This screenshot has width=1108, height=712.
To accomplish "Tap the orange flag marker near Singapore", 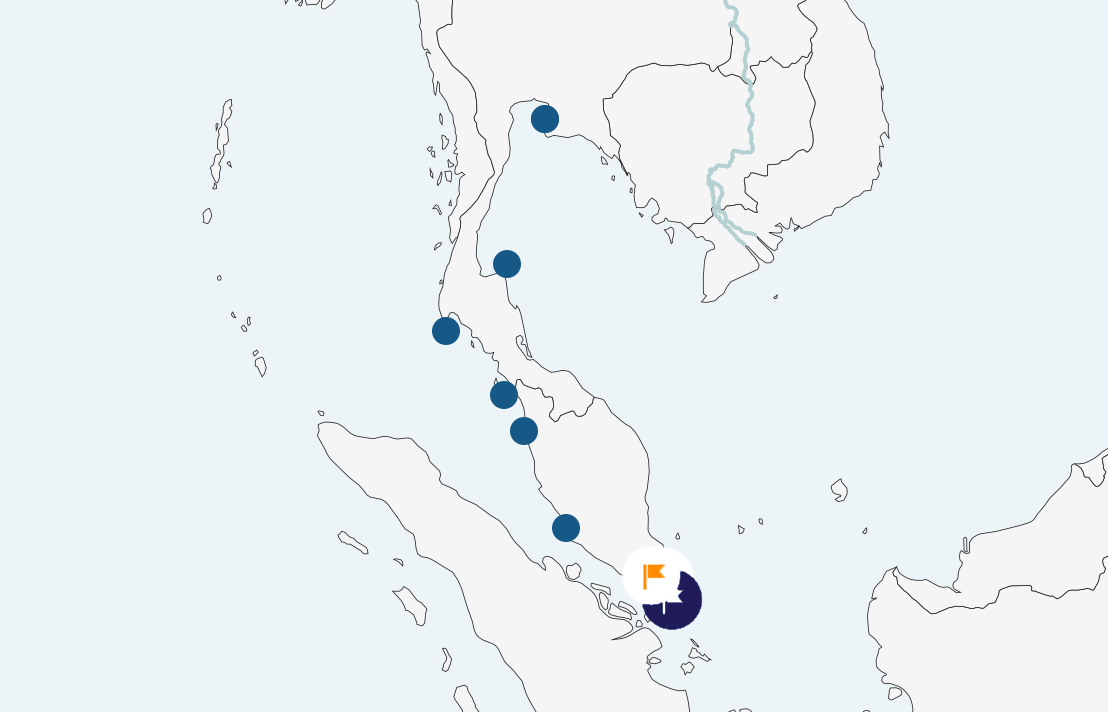I will coord(655,576).
